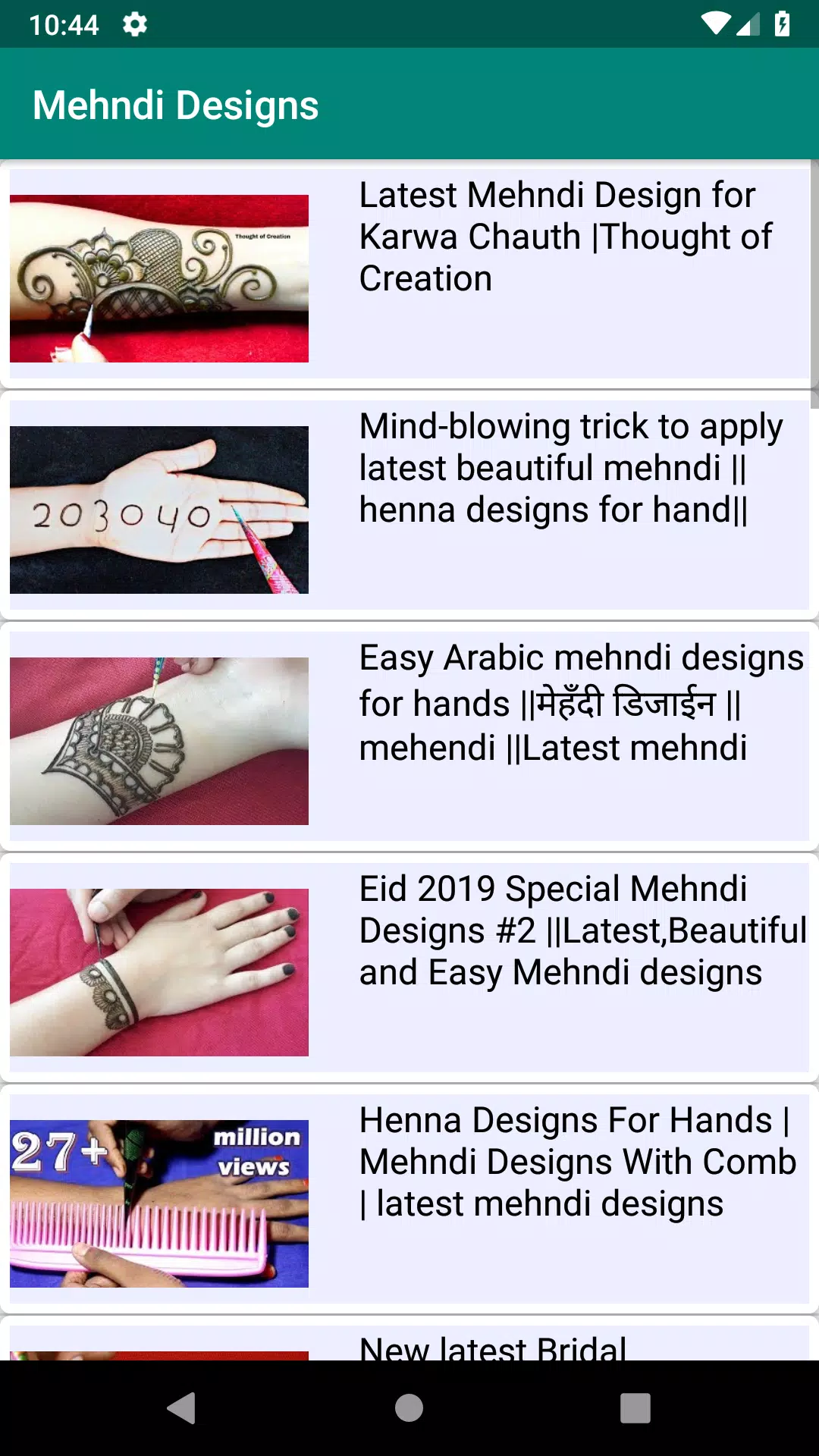The width and height of the screenshot is (819, 1456).
Task: Open Eid 2019 Special Mehndi Designs #2
Action: (409, 968)
